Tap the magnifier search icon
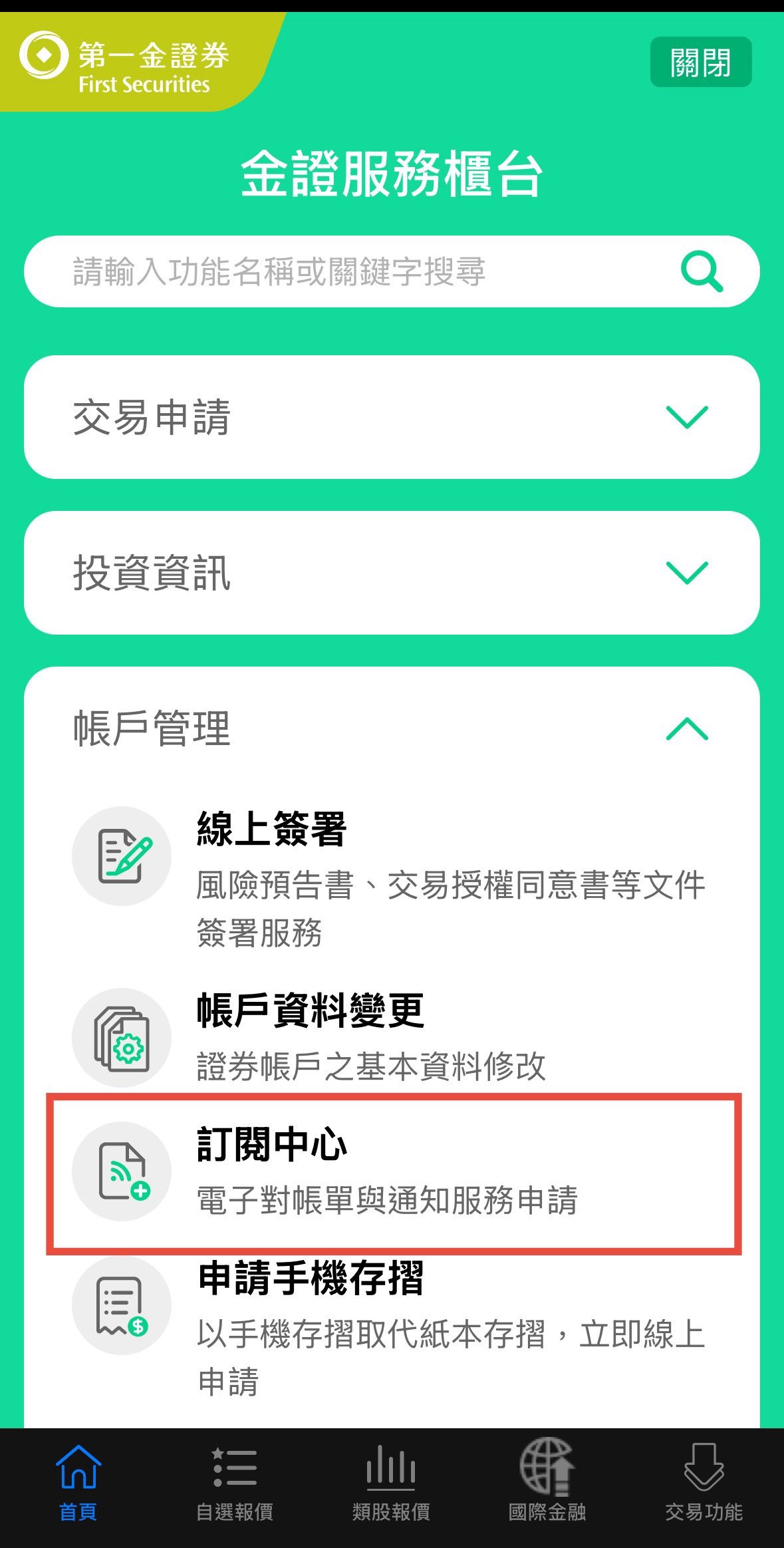 click(702, 271)
